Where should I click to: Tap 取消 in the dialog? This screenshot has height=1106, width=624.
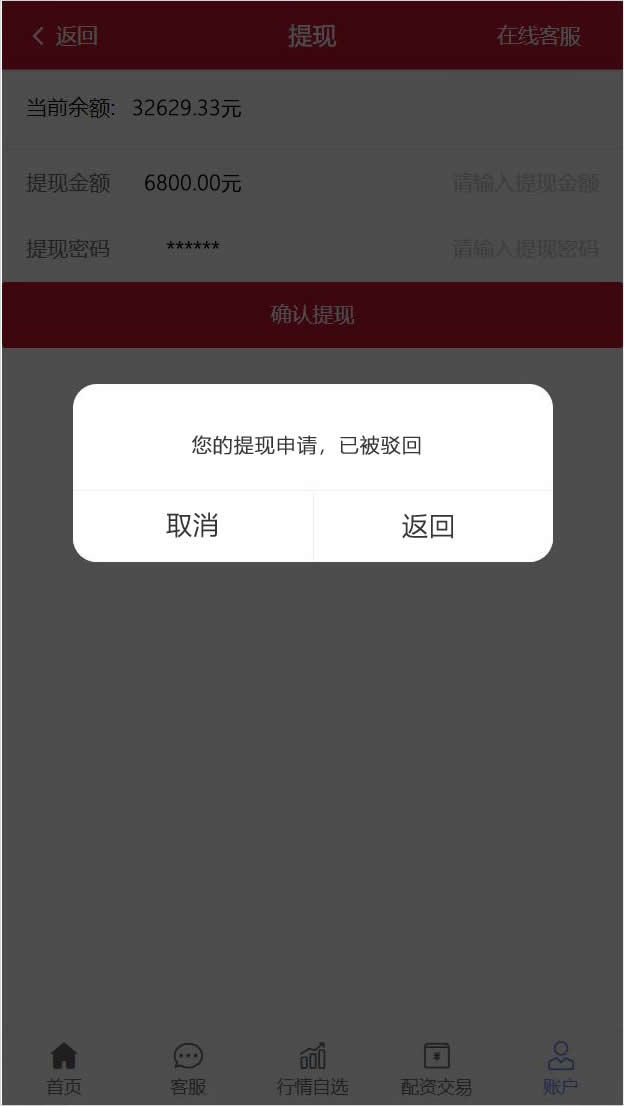point(192,526)
